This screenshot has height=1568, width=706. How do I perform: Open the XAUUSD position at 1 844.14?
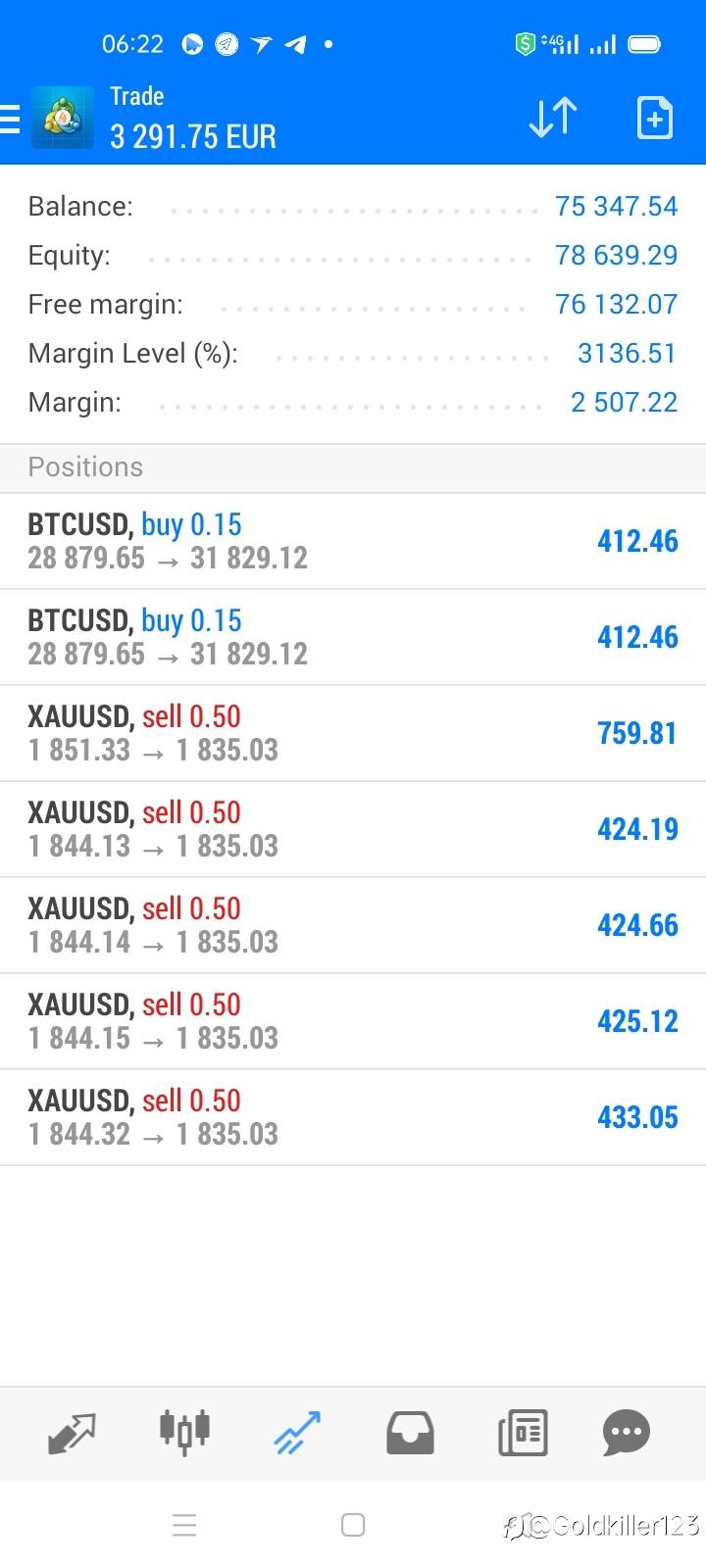353,925
